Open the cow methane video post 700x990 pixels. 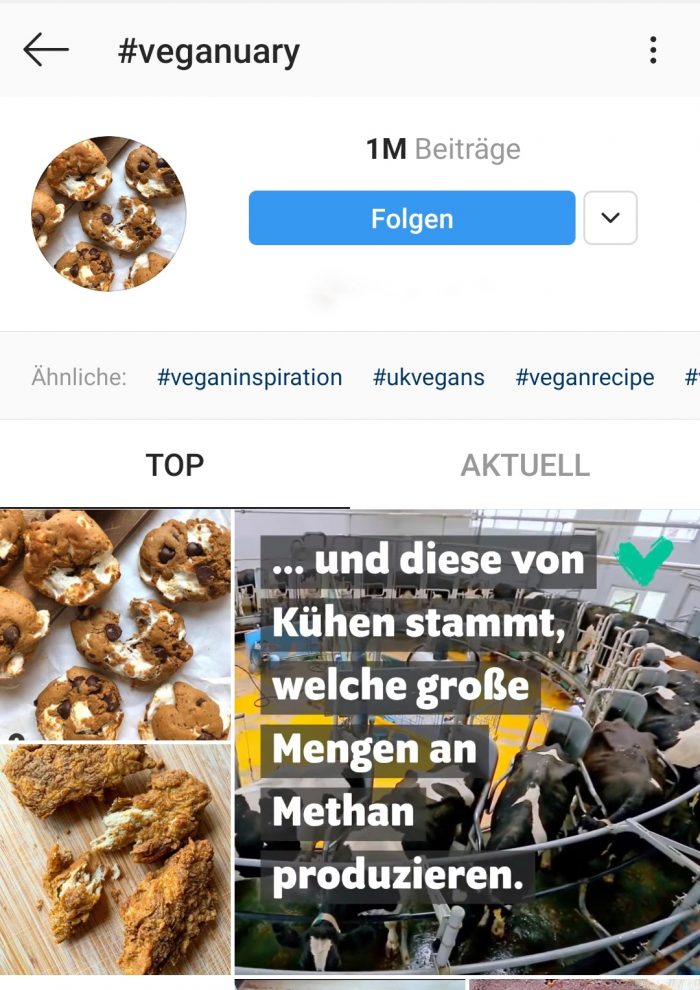[x=467, y=740]
